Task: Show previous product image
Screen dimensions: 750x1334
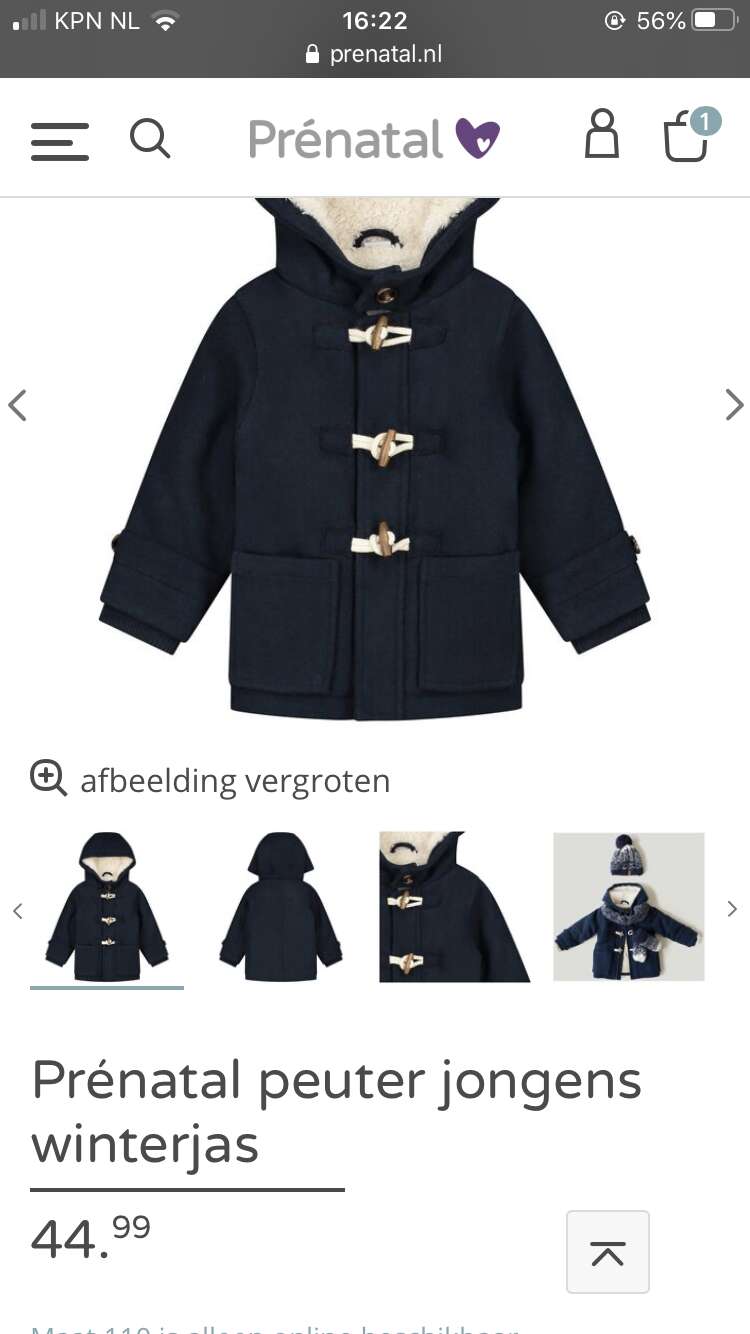Action: coord(17,405)
